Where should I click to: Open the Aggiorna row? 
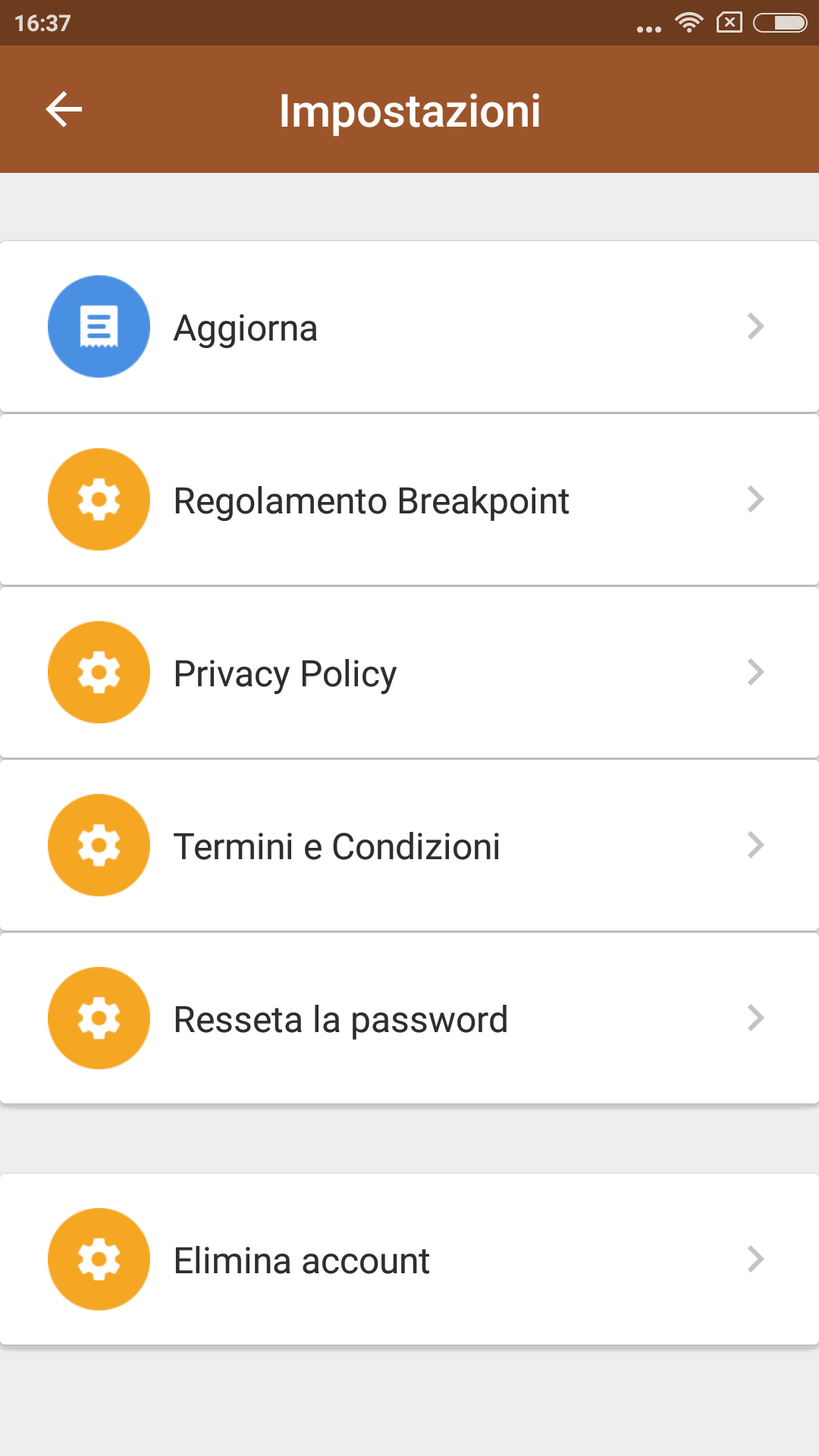point(409,327)
